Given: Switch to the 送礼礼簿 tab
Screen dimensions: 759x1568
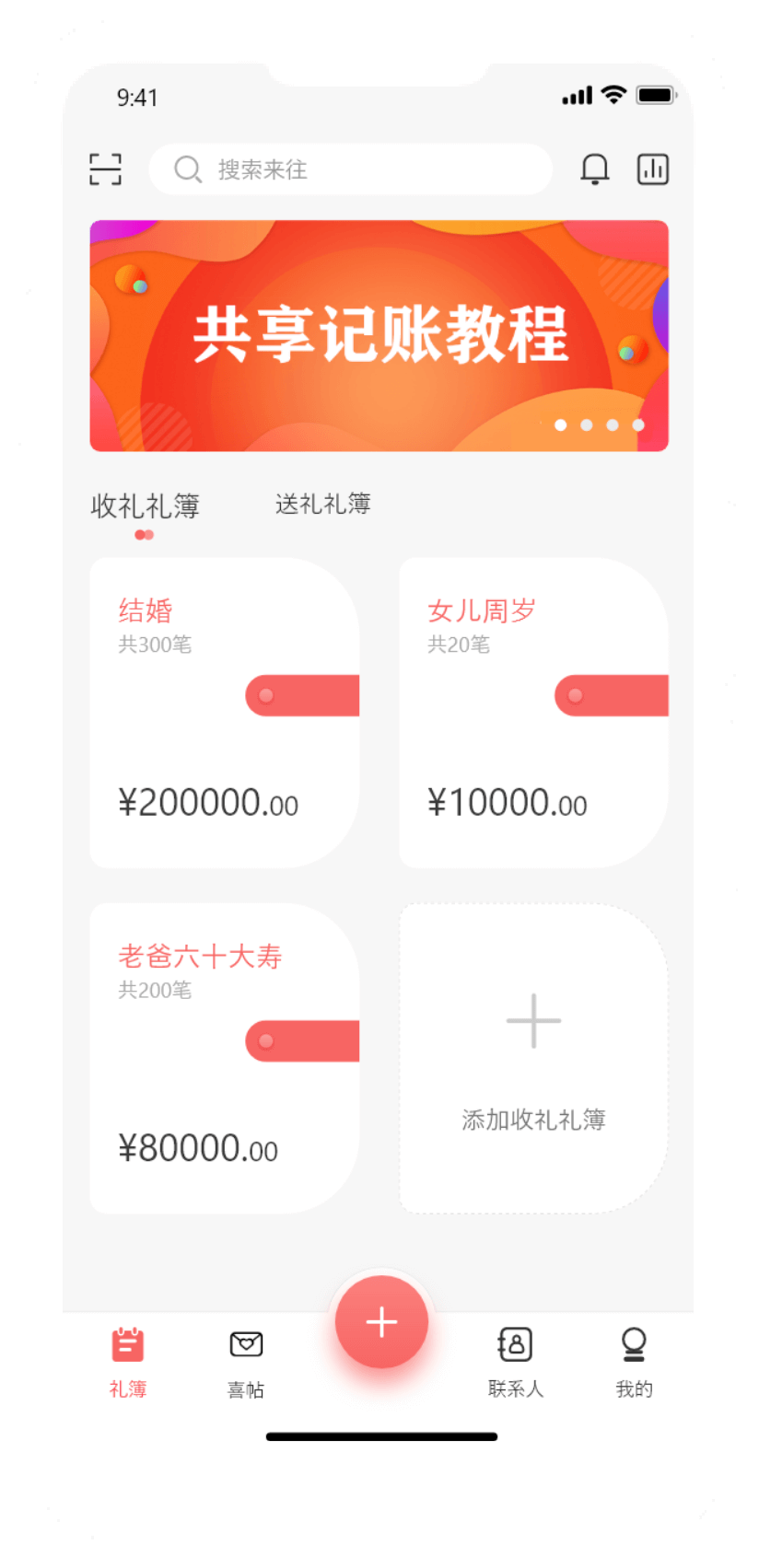Looking at the screenshot, I should point(322,504).
